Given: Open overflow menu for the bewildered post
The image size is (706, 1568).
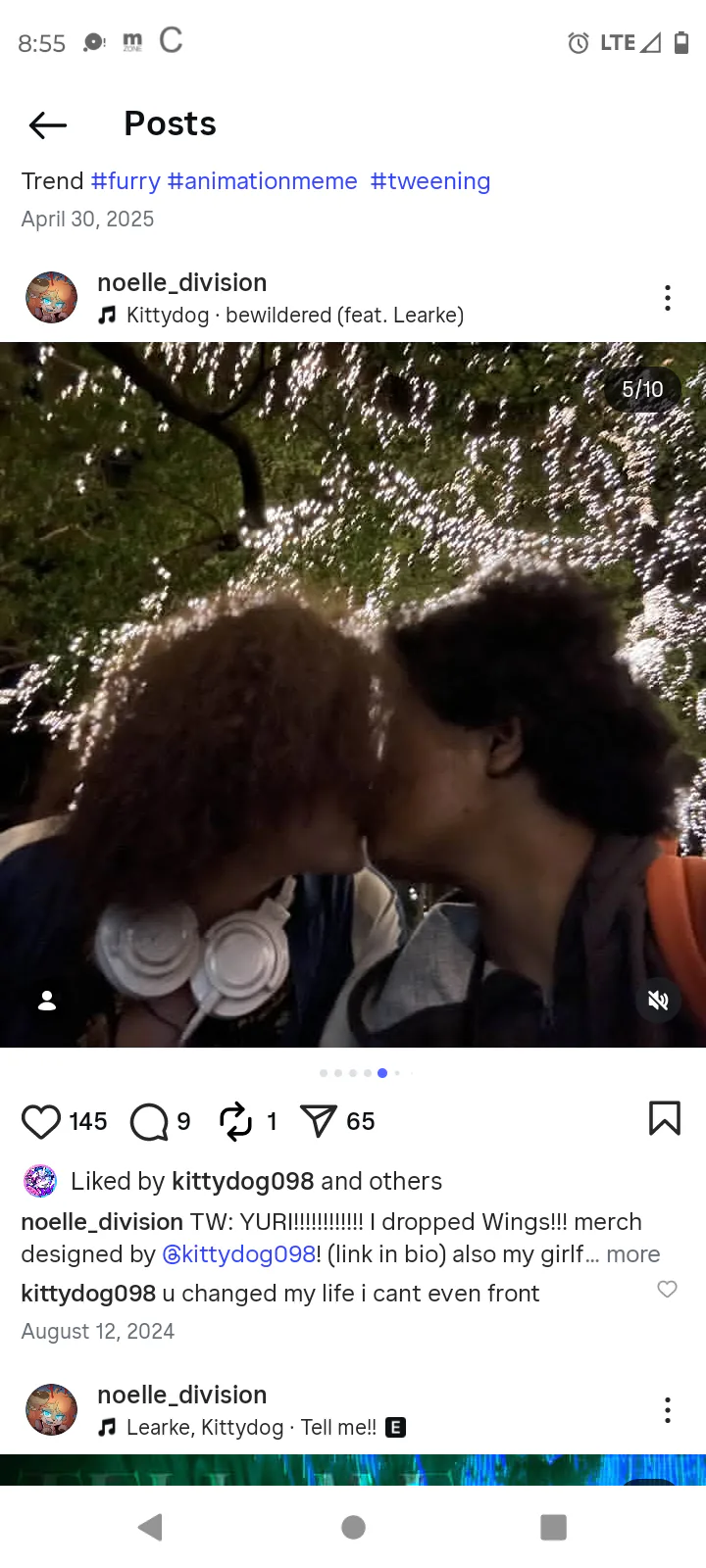Looking at the screenshot, I should tap(668, 298).
